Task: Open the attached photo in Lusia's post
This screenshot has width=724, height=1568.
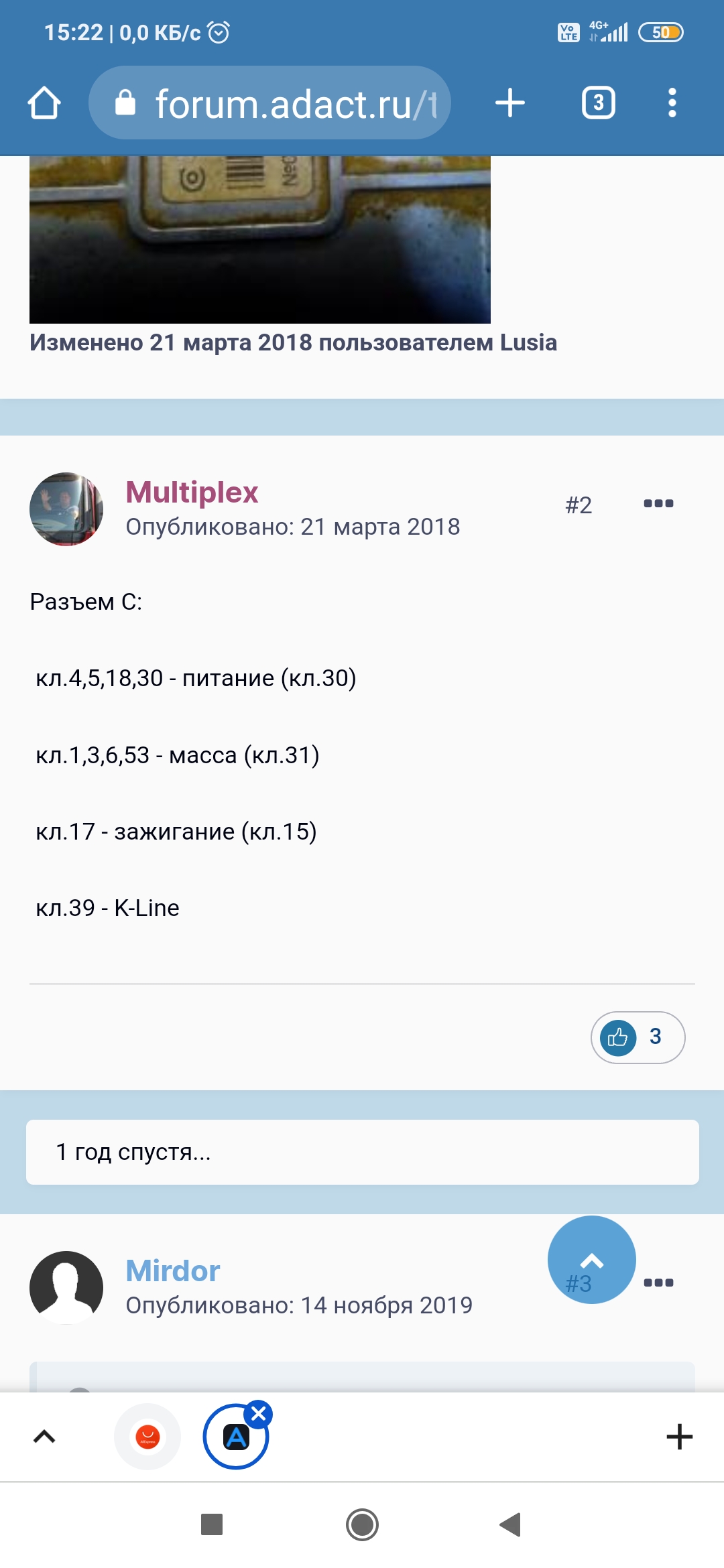Action: 260,240
